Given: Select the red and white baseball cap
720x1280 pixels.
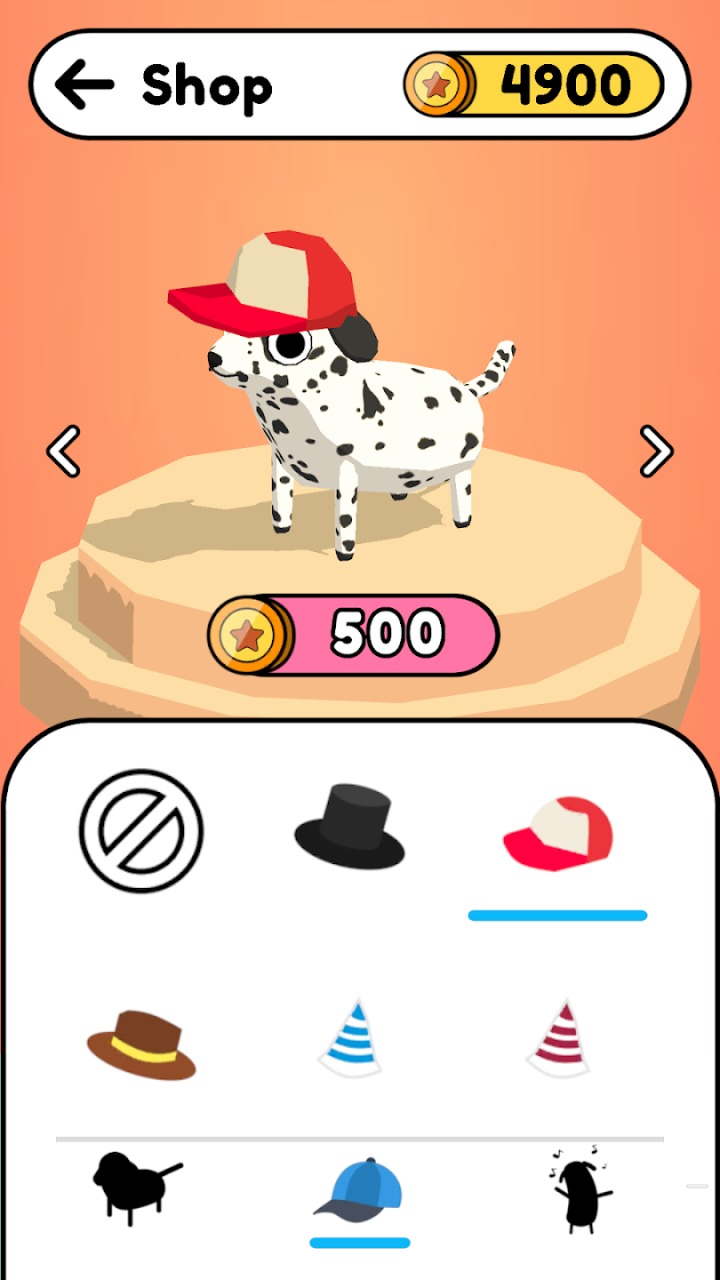Looking at the screenshot, I should click(x=558, y=833).
